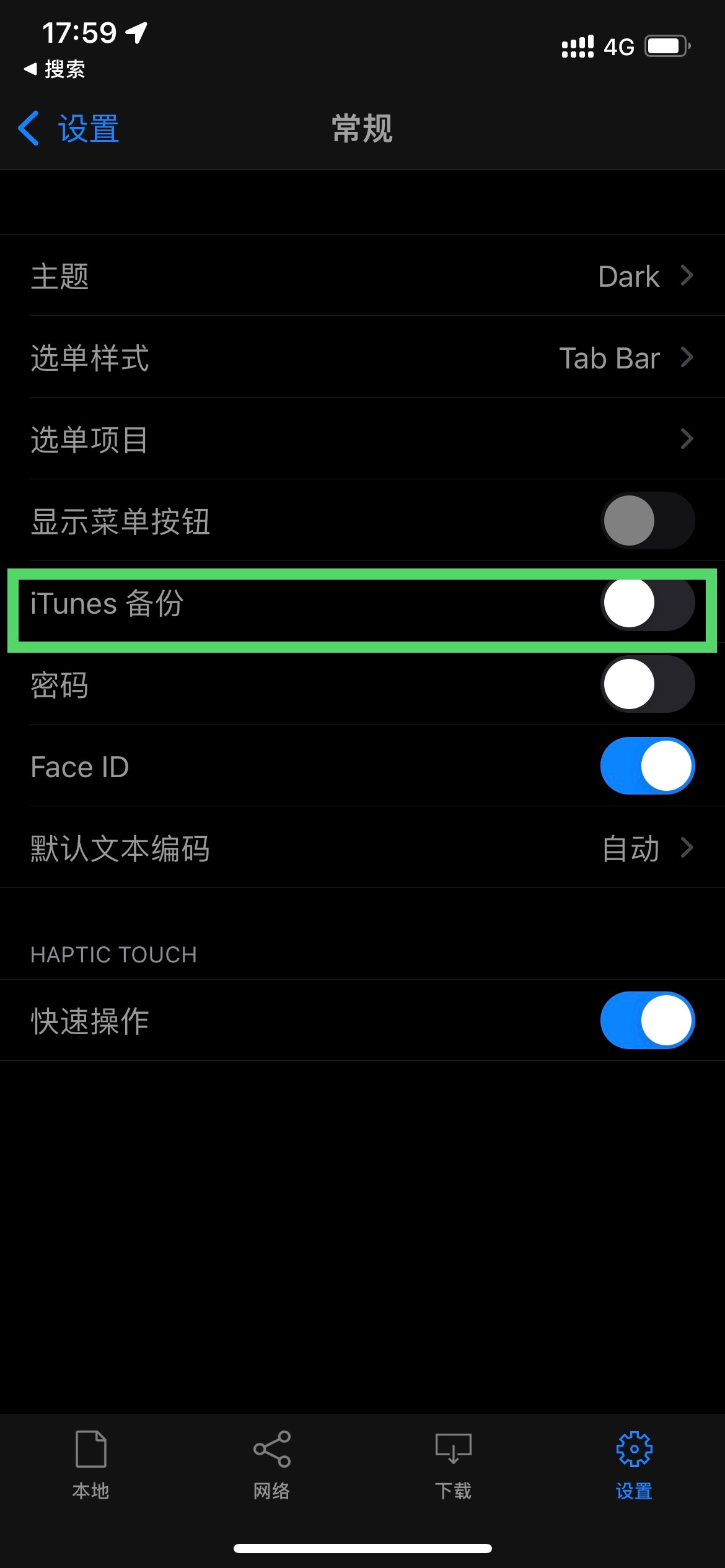This screenshot has width=725, height=1568.
Task: Open 选单样式 menu style option
Action: 362,358
